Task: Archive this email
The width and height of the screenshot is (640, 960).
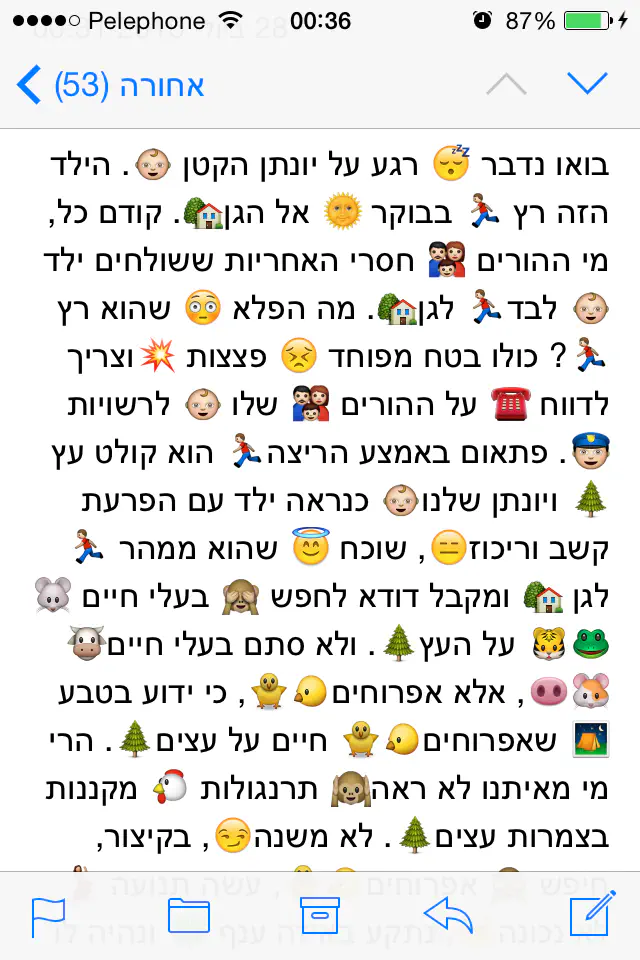Action: [x=320, y=916]
